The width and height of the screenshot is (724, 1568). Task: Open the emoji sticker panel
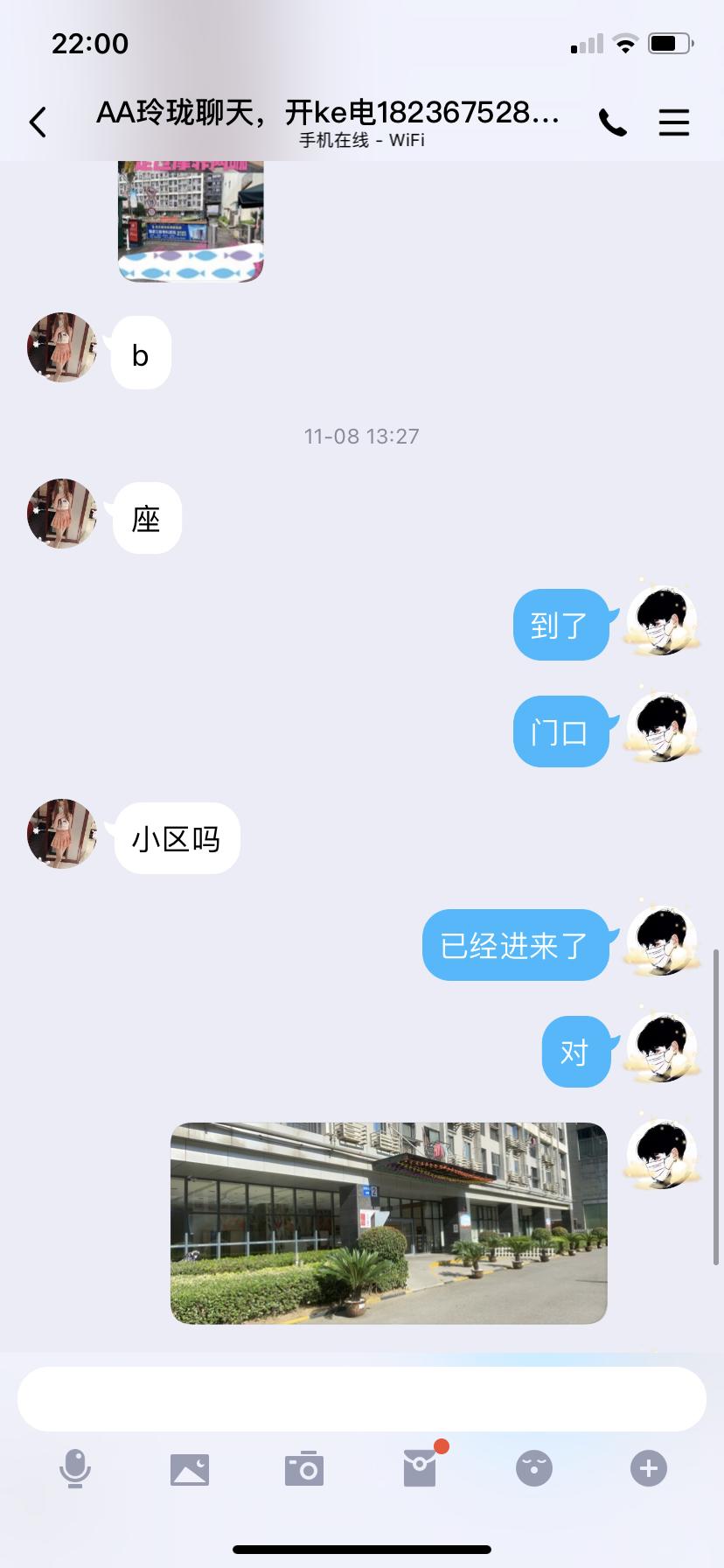[x=533, y=1468]
